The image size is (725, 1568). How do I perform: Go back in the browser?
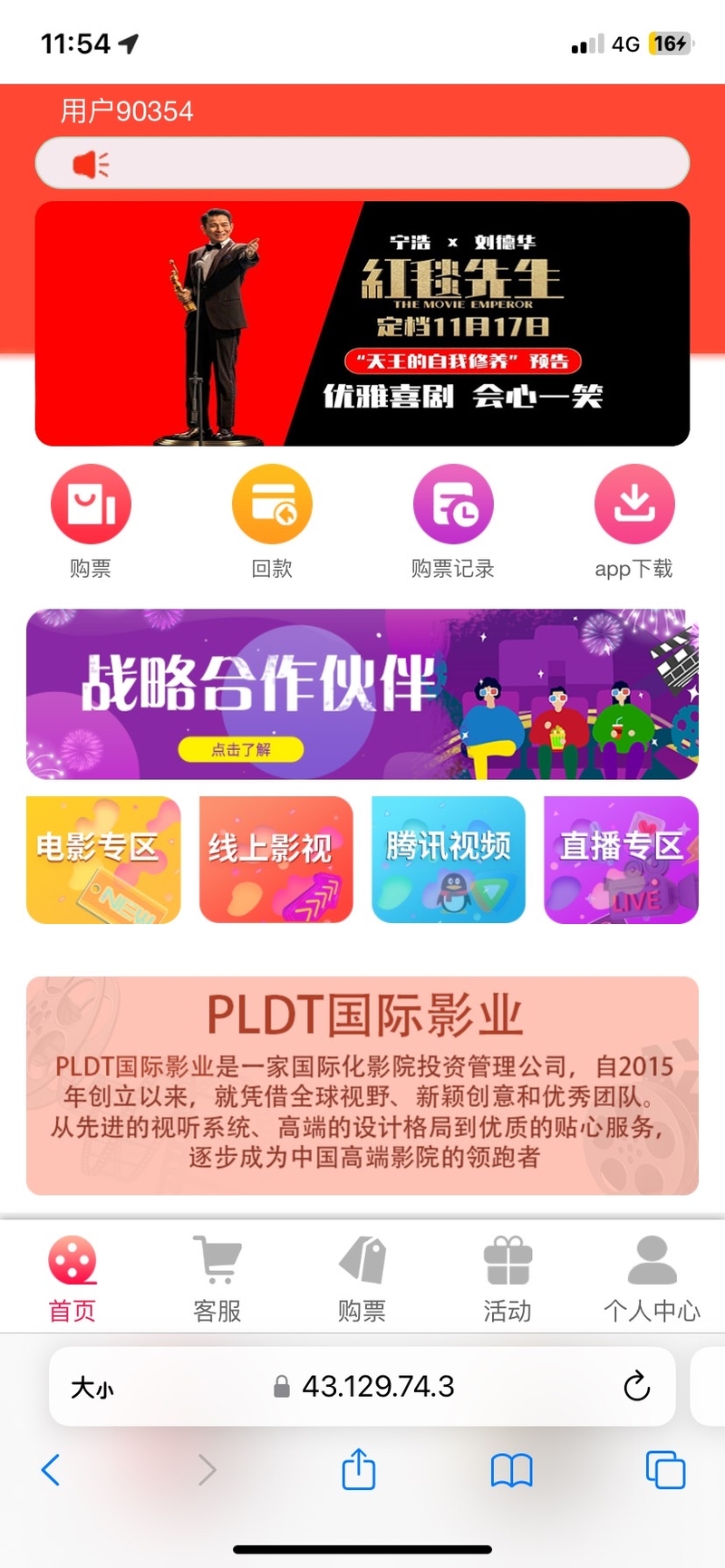[52, 1469]
